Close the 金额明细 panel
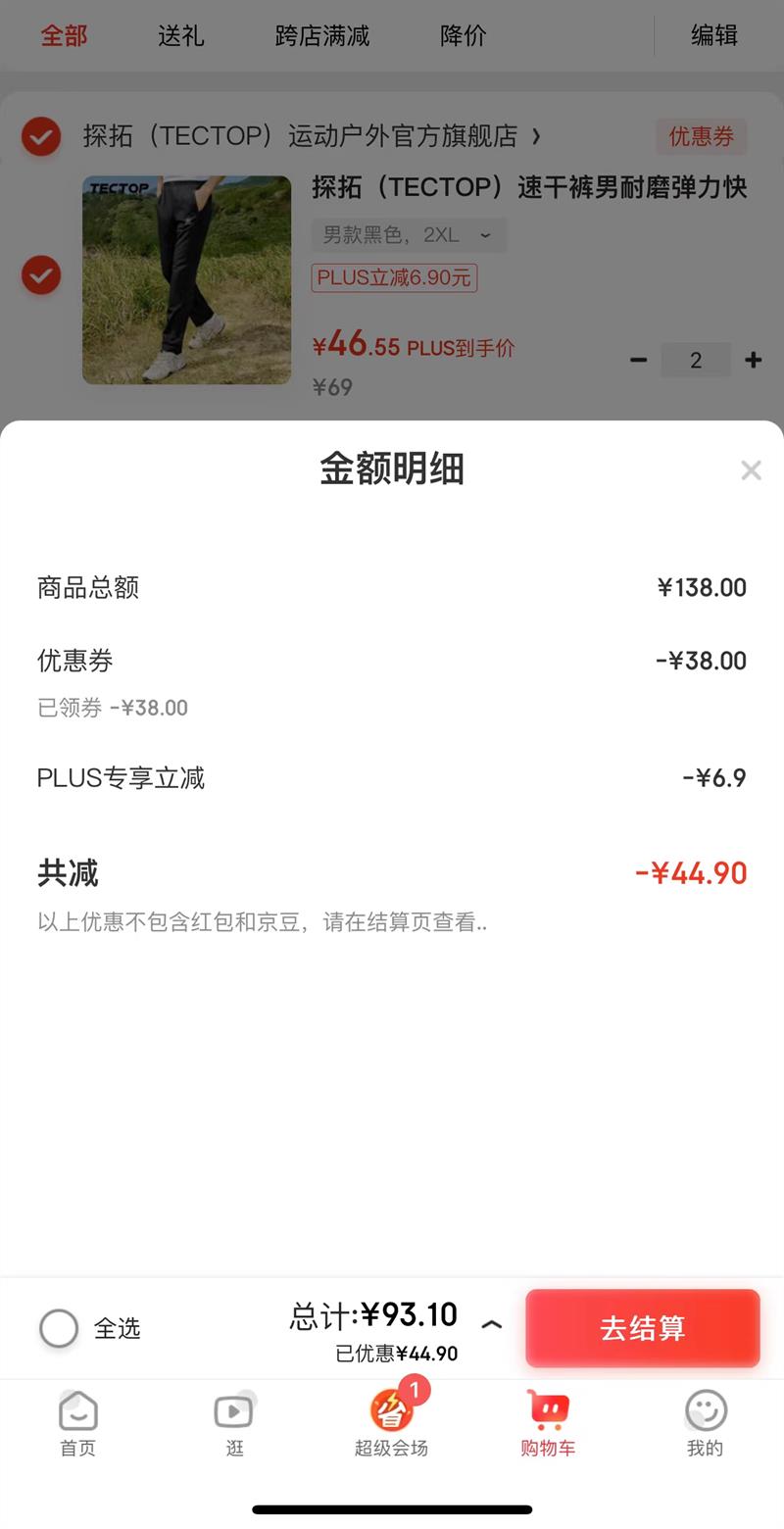The height and width of the screenshot is (1529, 784). pyautogui.click(x=751, y=470)
